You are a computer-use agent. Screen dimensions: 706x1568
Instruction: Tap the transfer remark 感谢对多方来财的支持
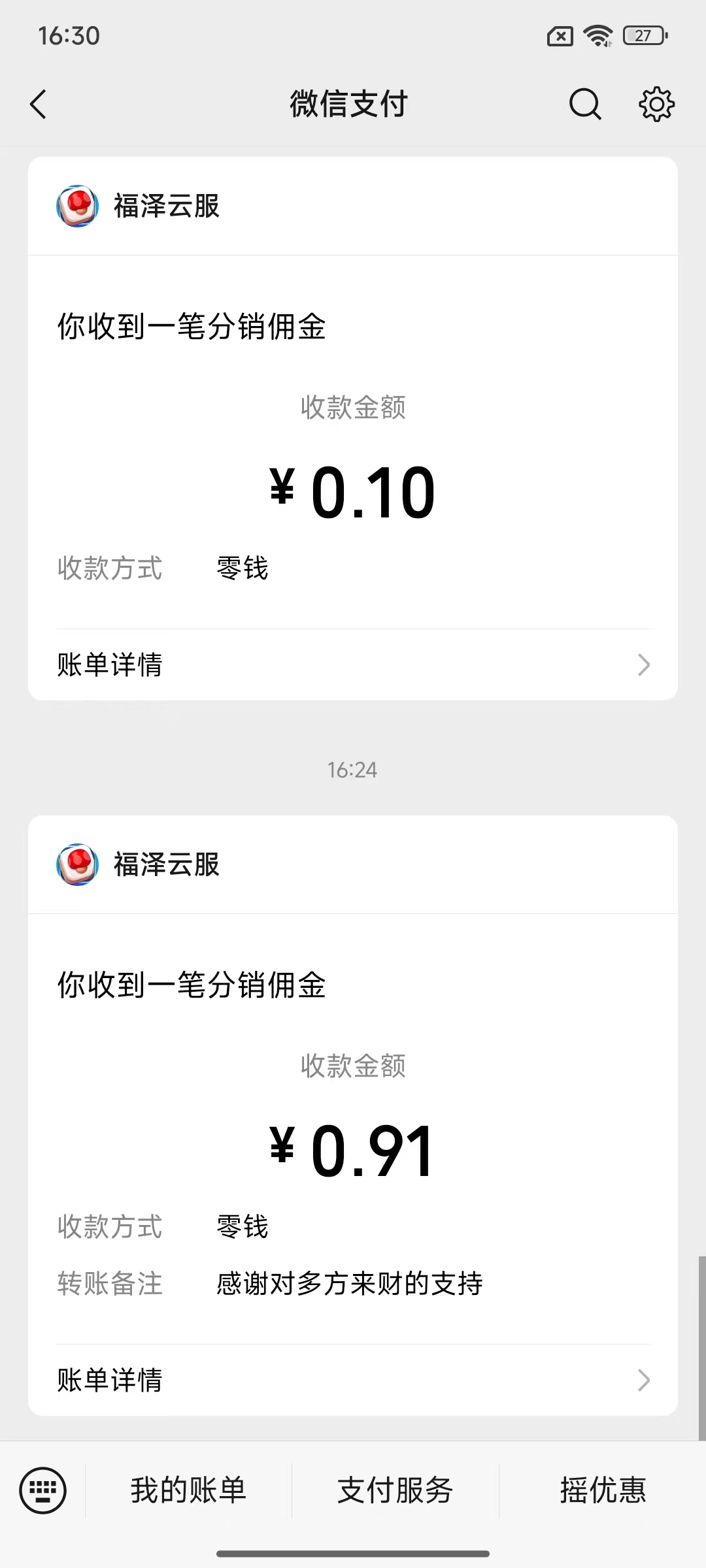[x=348, y=1283]
